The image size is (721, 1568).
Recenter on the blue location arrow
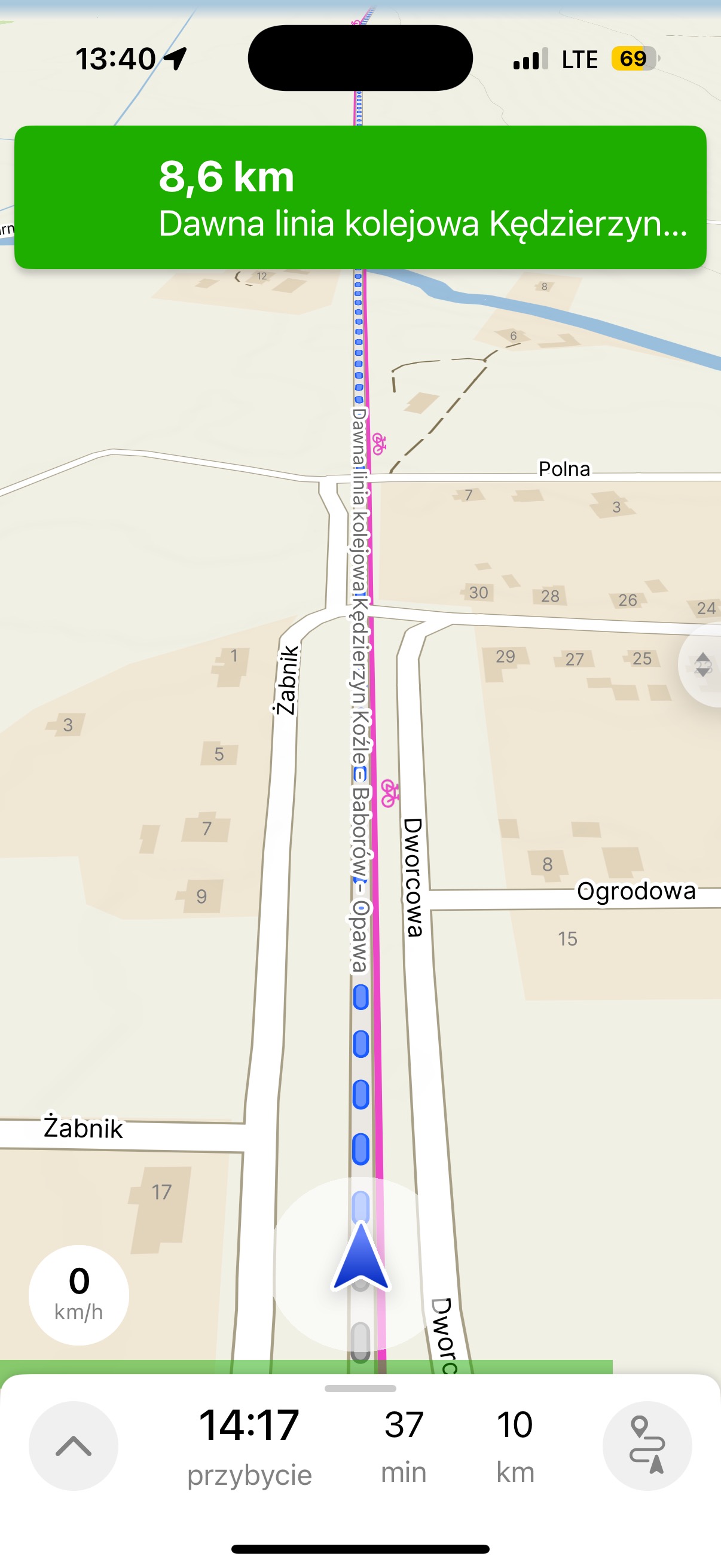(x=361, y=1257)
